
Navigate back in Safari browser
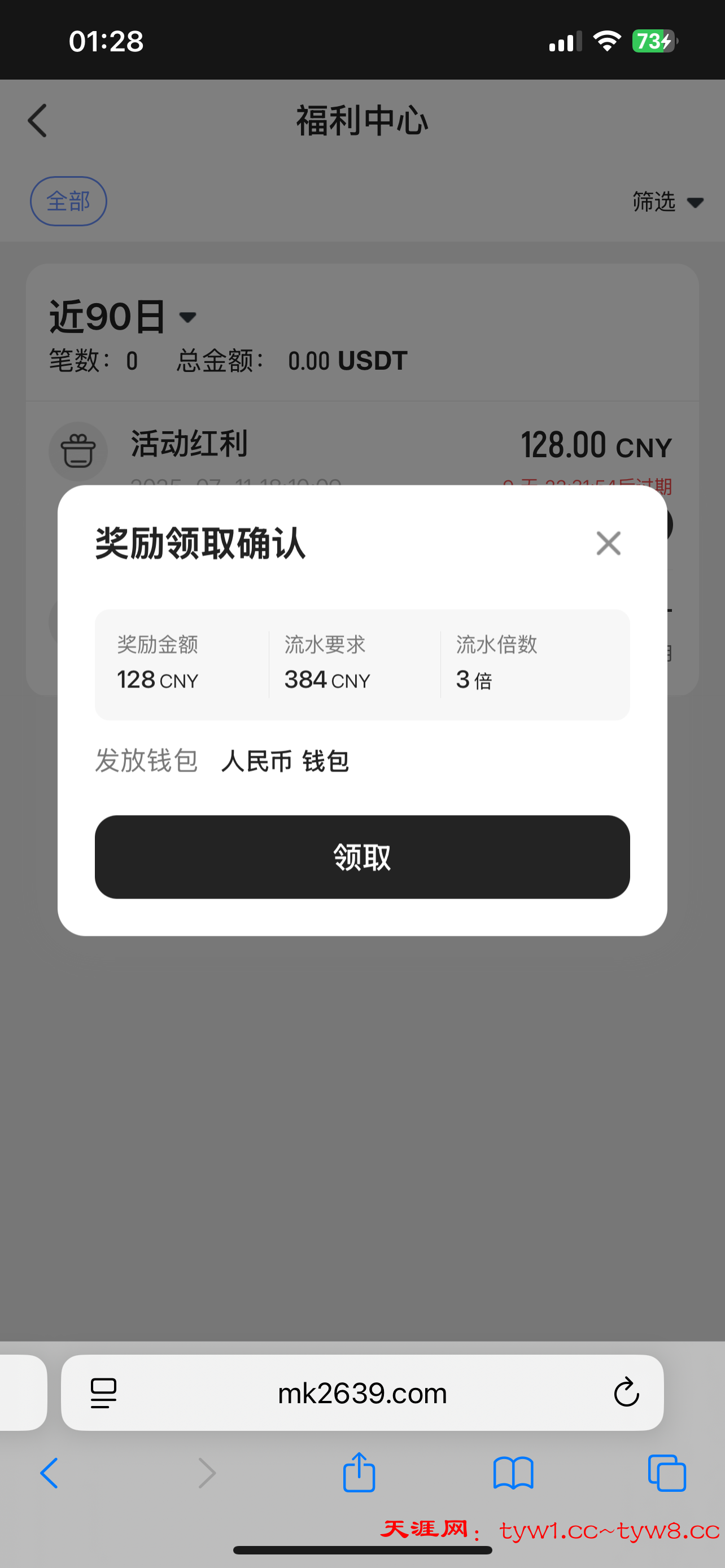tap(50, 1473)
